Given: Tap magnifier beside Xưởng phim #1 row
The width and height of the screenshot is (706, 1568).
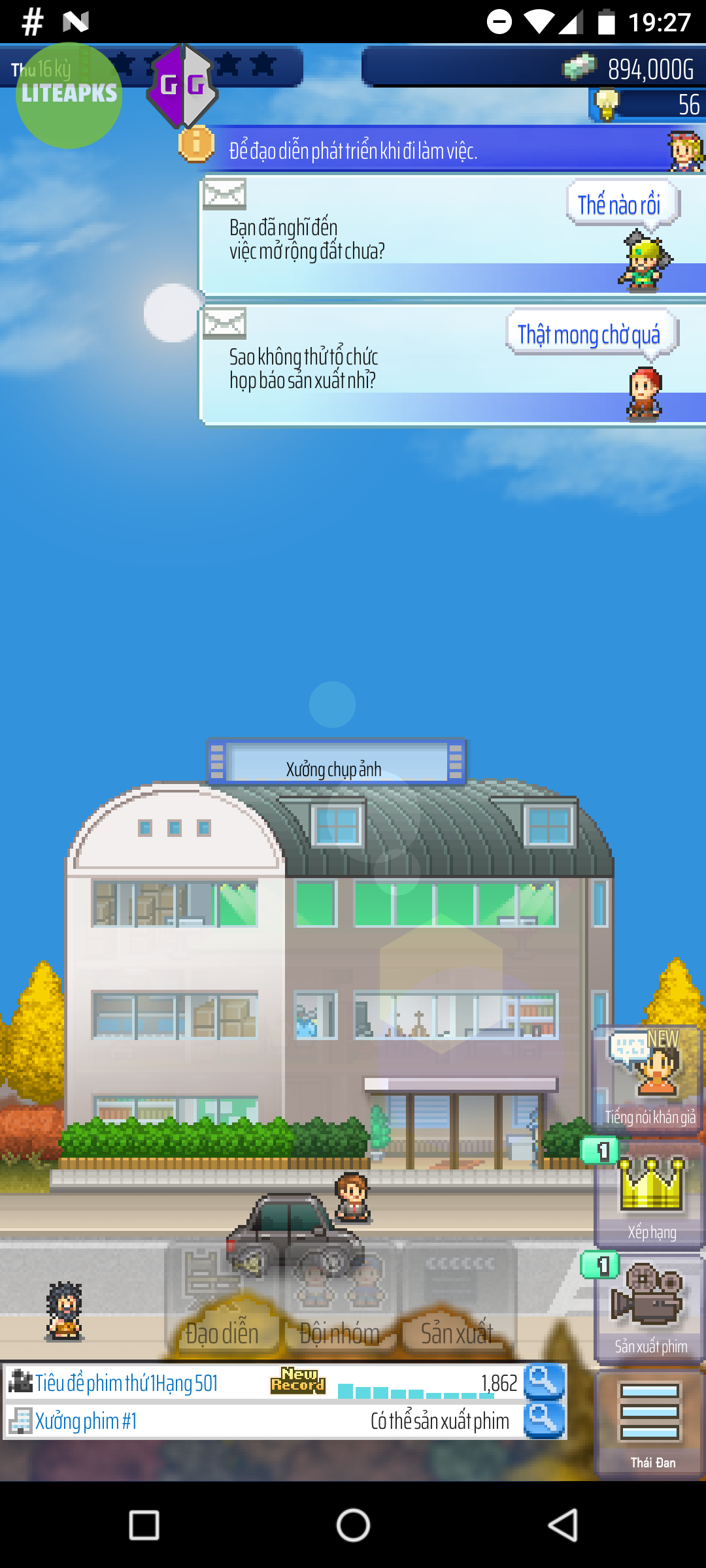Looking at the screenshot, I should click(544, 1420).
